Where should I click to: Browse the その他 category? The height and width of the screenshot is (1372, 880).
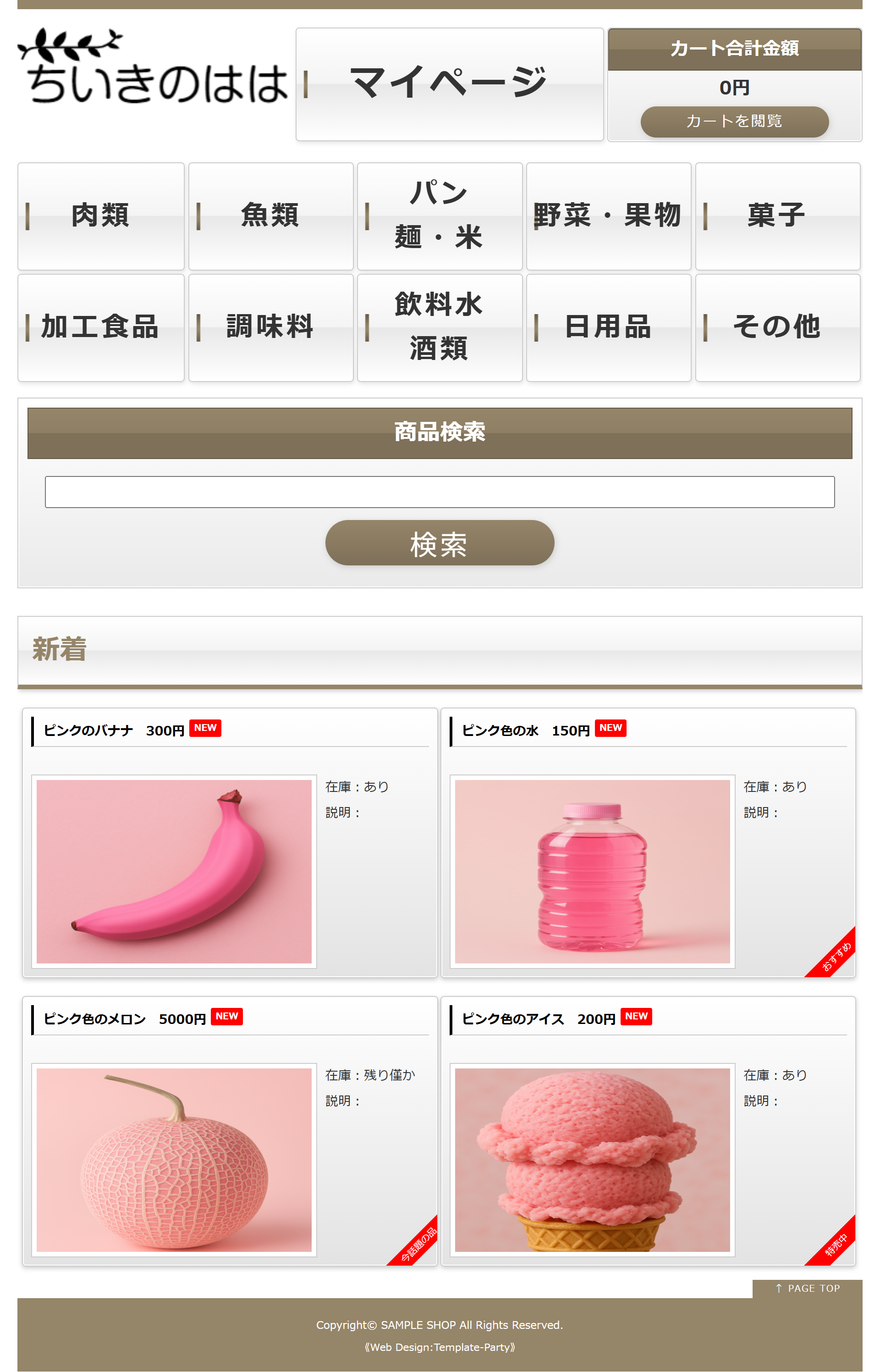(777, 327)
